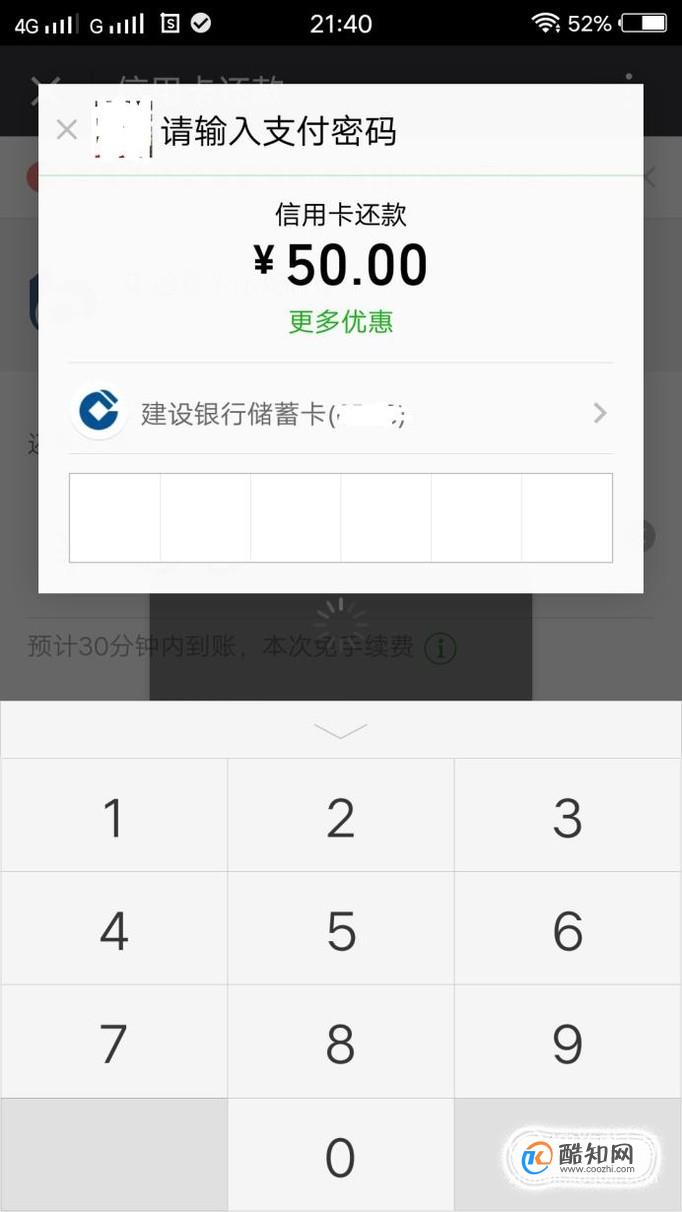Close the payment password dialog
The image size is (682, 1212).
67,130
